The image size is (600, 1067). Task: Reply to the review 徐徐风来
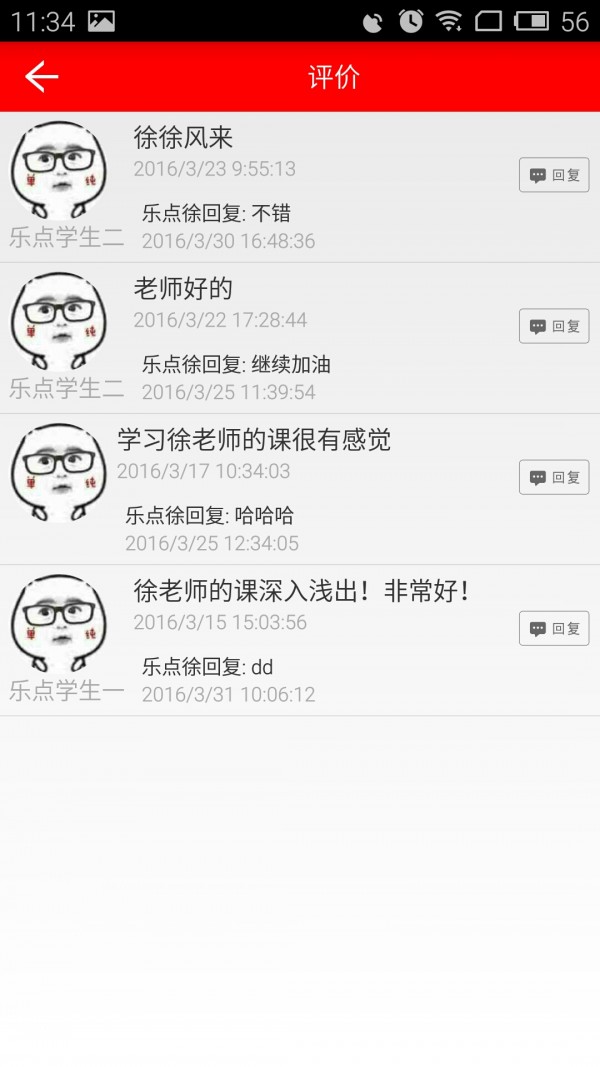[554, 175]
